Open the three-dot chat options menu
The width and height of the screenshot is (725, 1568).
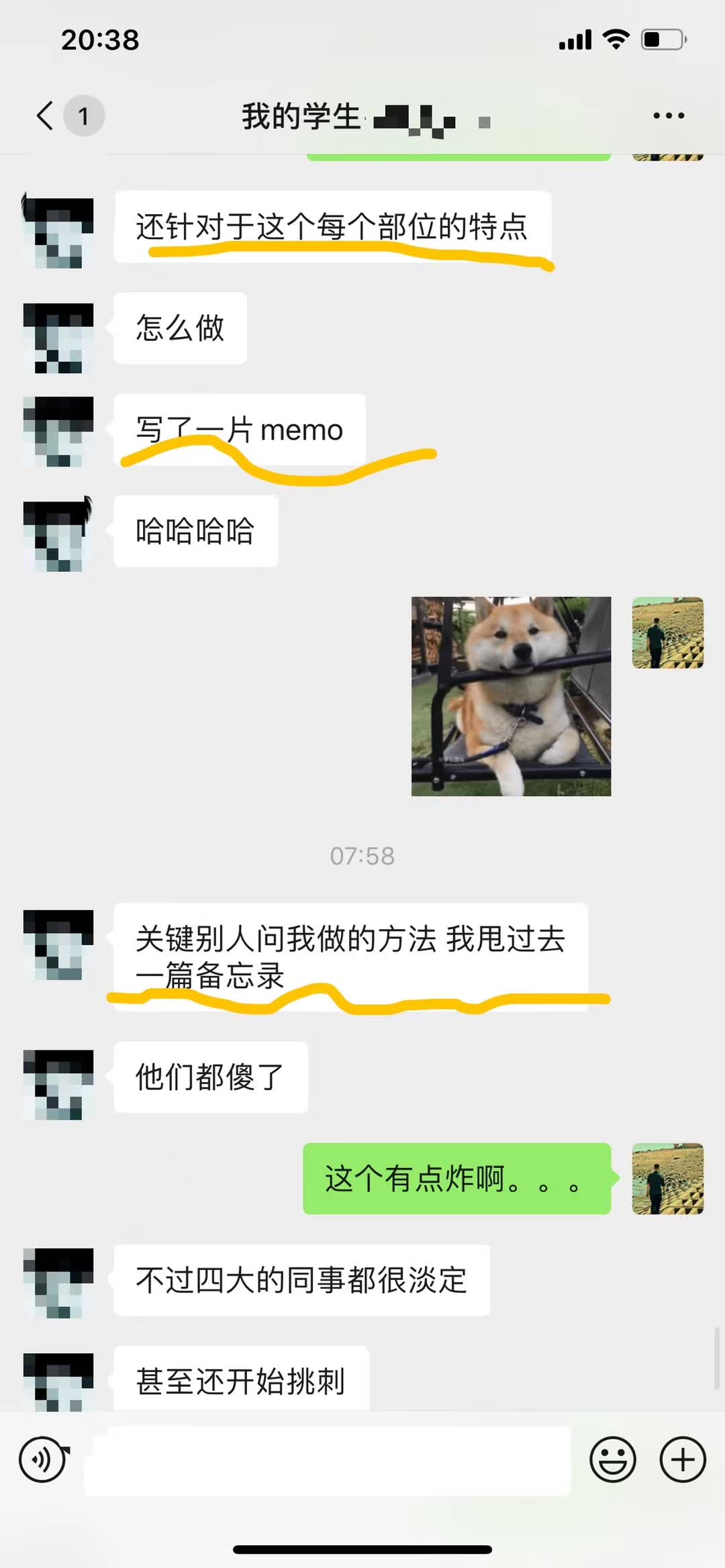[x=669, y=115]
